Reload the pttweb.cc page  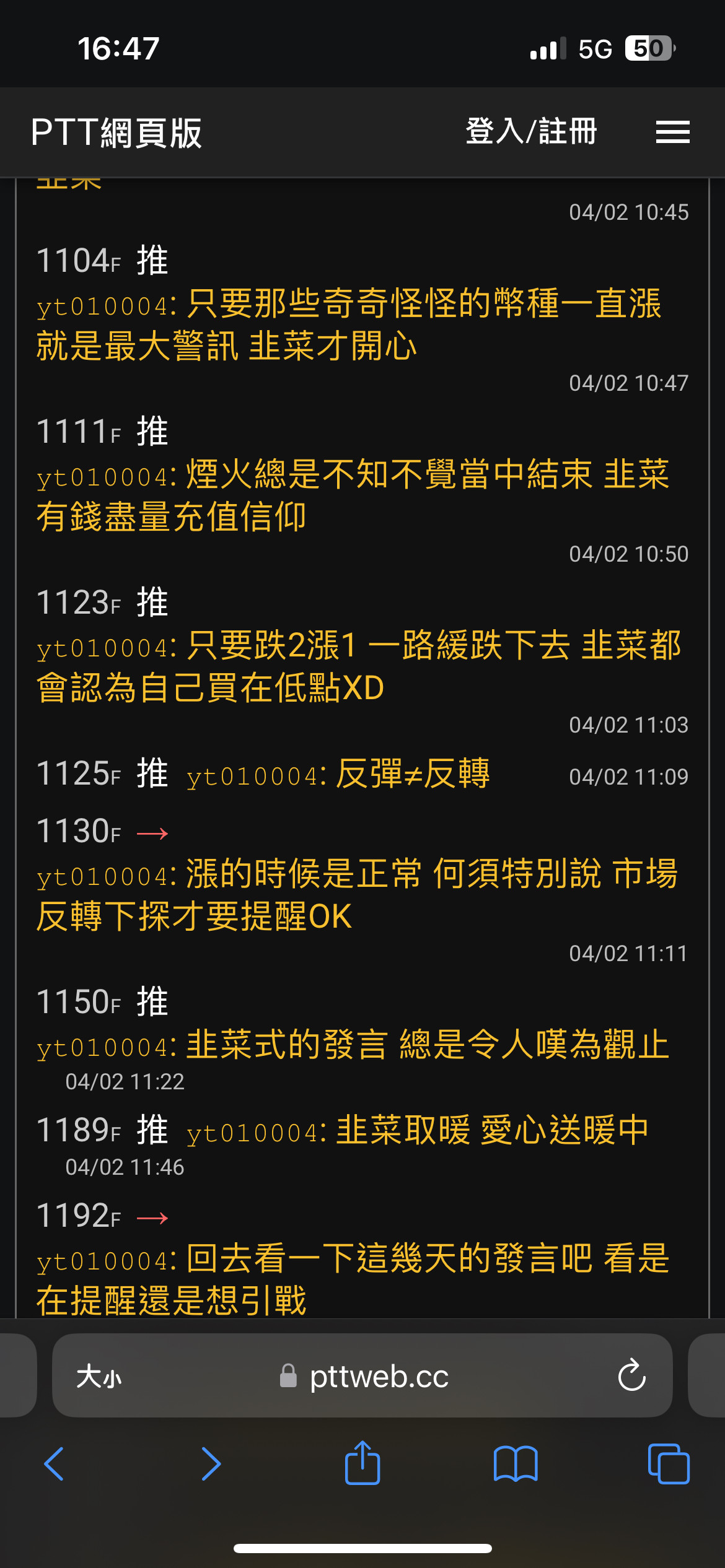(x=631, y=1375)
